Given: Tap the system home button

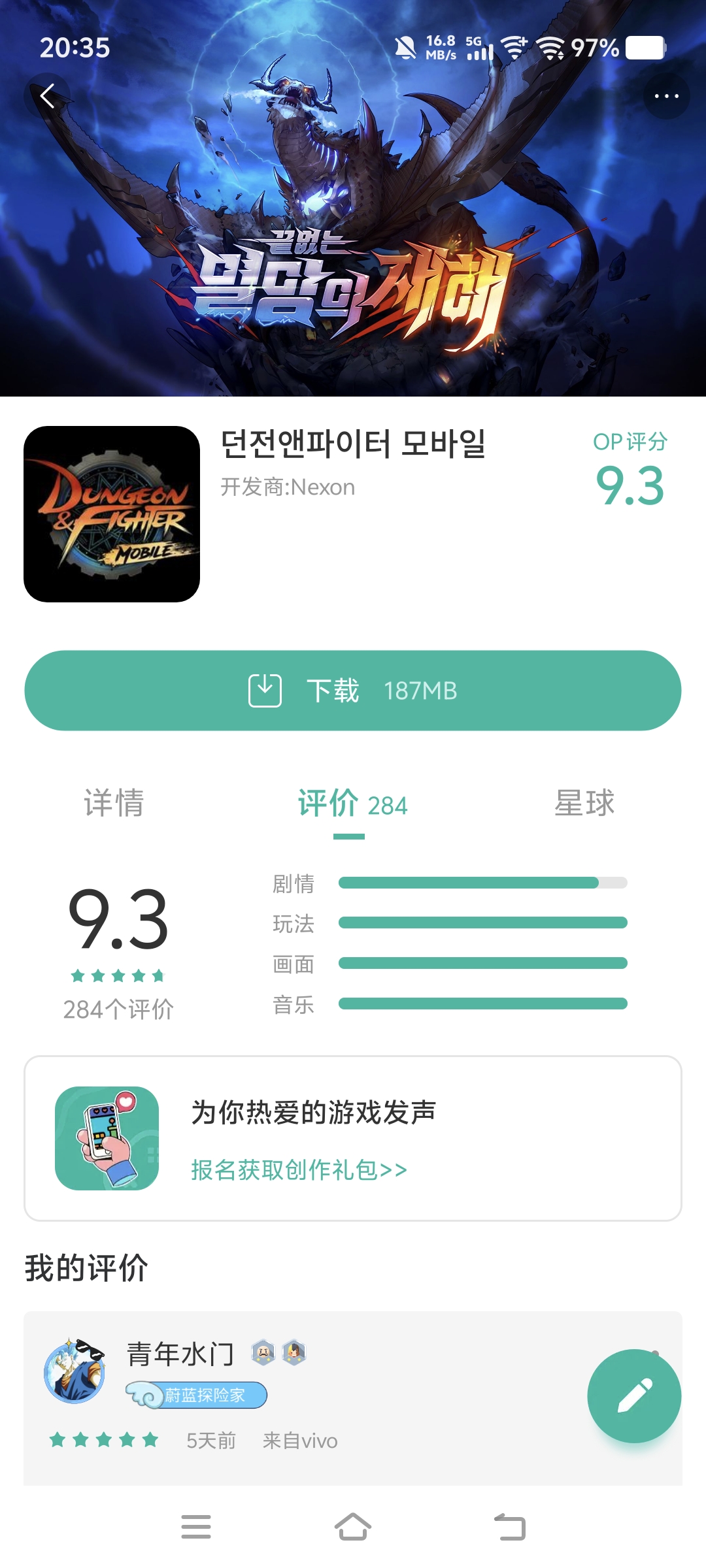Looking at the screenshot, I should (x=353, y=1527).
